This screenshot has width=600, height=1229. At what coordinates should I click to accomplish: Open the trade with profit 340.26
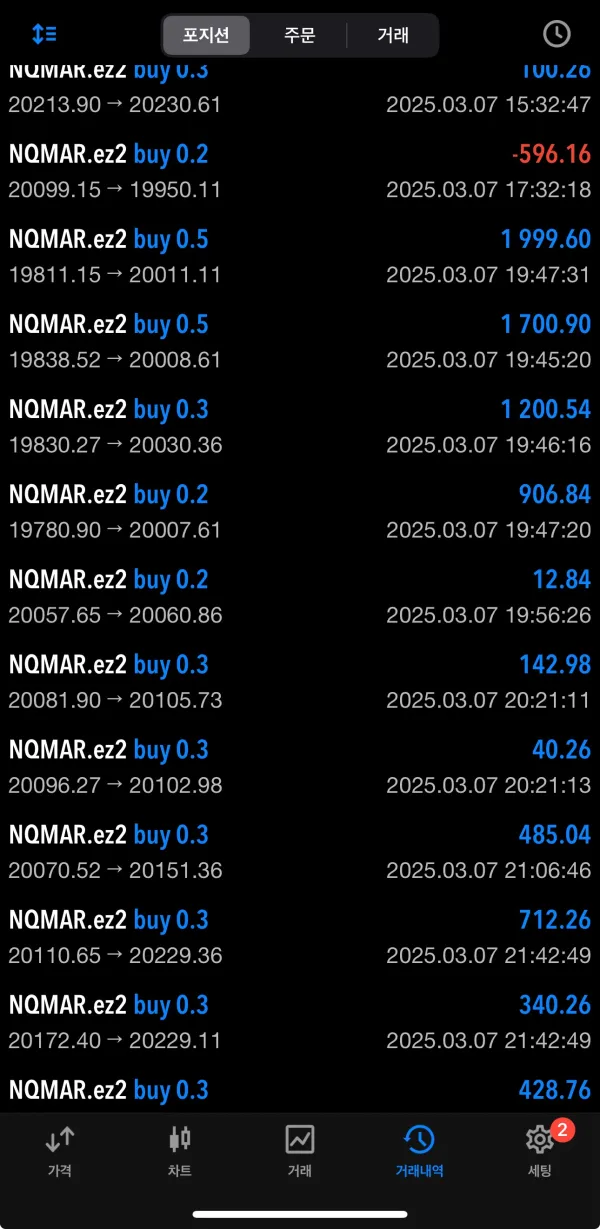coord(300,1021)
